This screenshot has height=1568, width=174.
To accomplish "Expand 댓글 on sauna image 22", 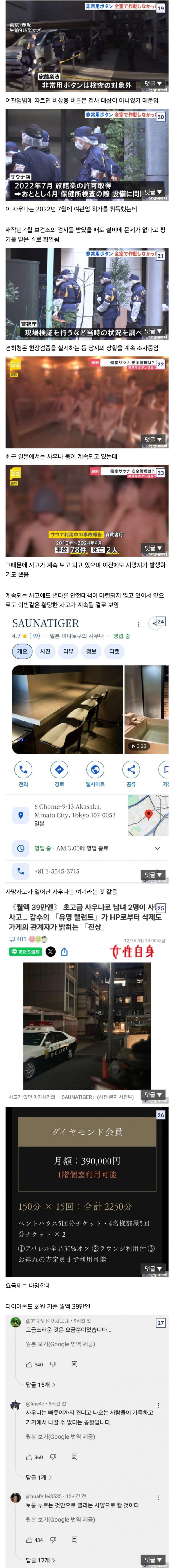I will (153, 439).
